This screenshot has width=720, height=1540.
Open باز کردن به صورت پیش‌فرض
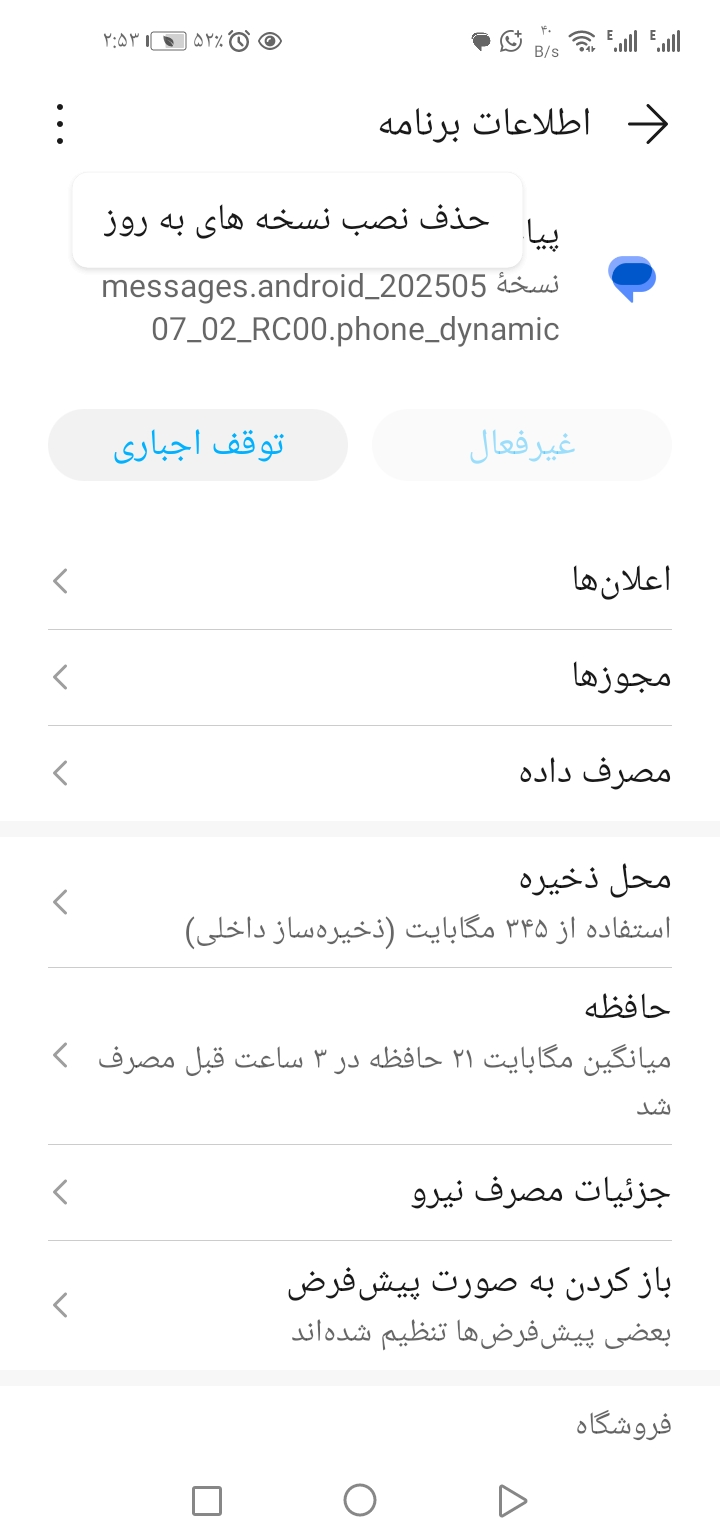point(360,1305)
